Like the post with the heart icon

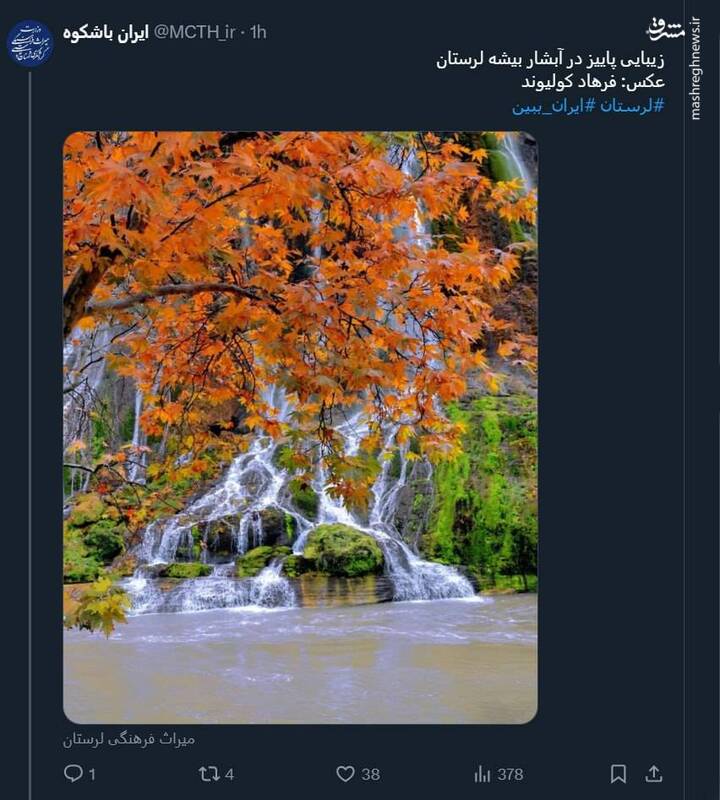(x=346, y=773)
